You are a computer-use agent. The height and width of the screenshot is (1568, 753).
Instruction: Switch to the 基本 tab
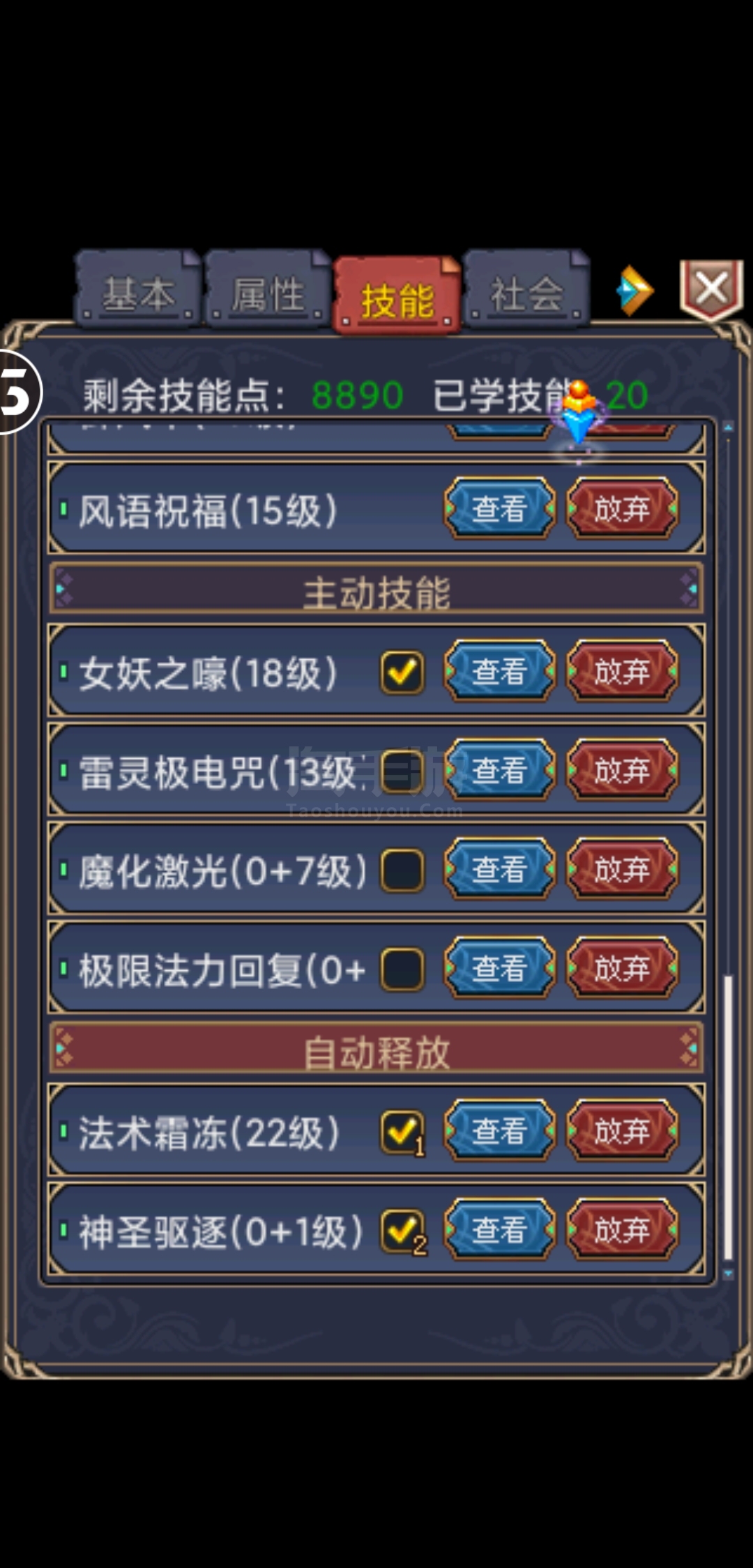coord(137,290)
